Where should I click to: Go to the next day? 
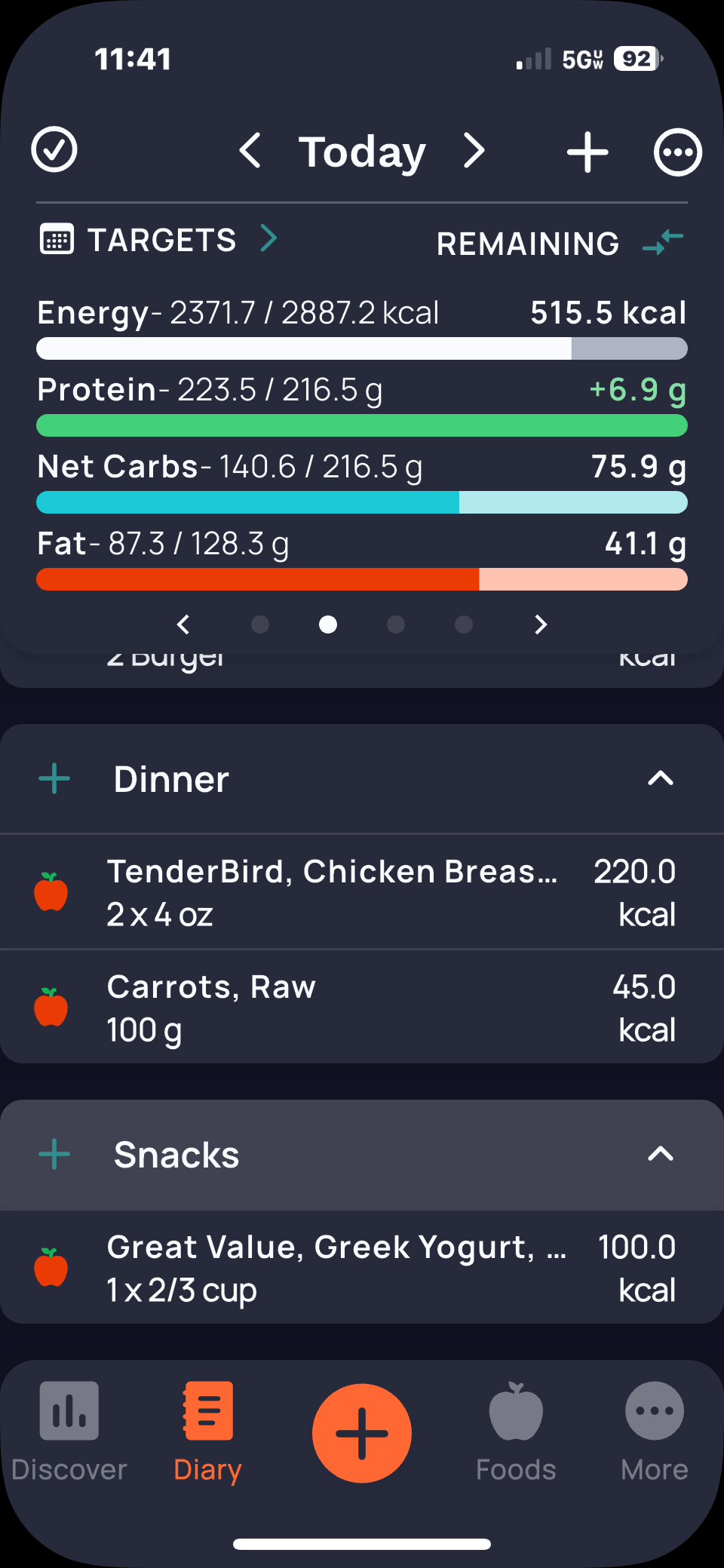click(474, 151)
